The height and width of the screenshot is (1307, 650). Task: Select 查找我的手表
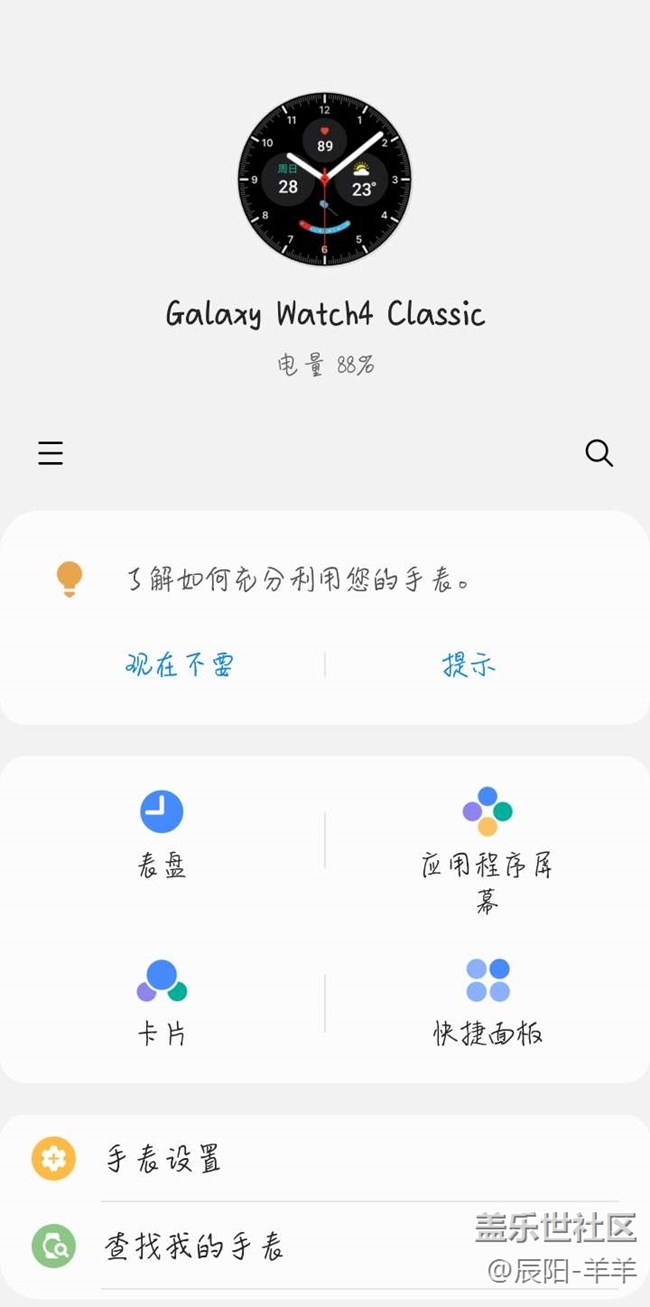click(x=194, y=1246)
